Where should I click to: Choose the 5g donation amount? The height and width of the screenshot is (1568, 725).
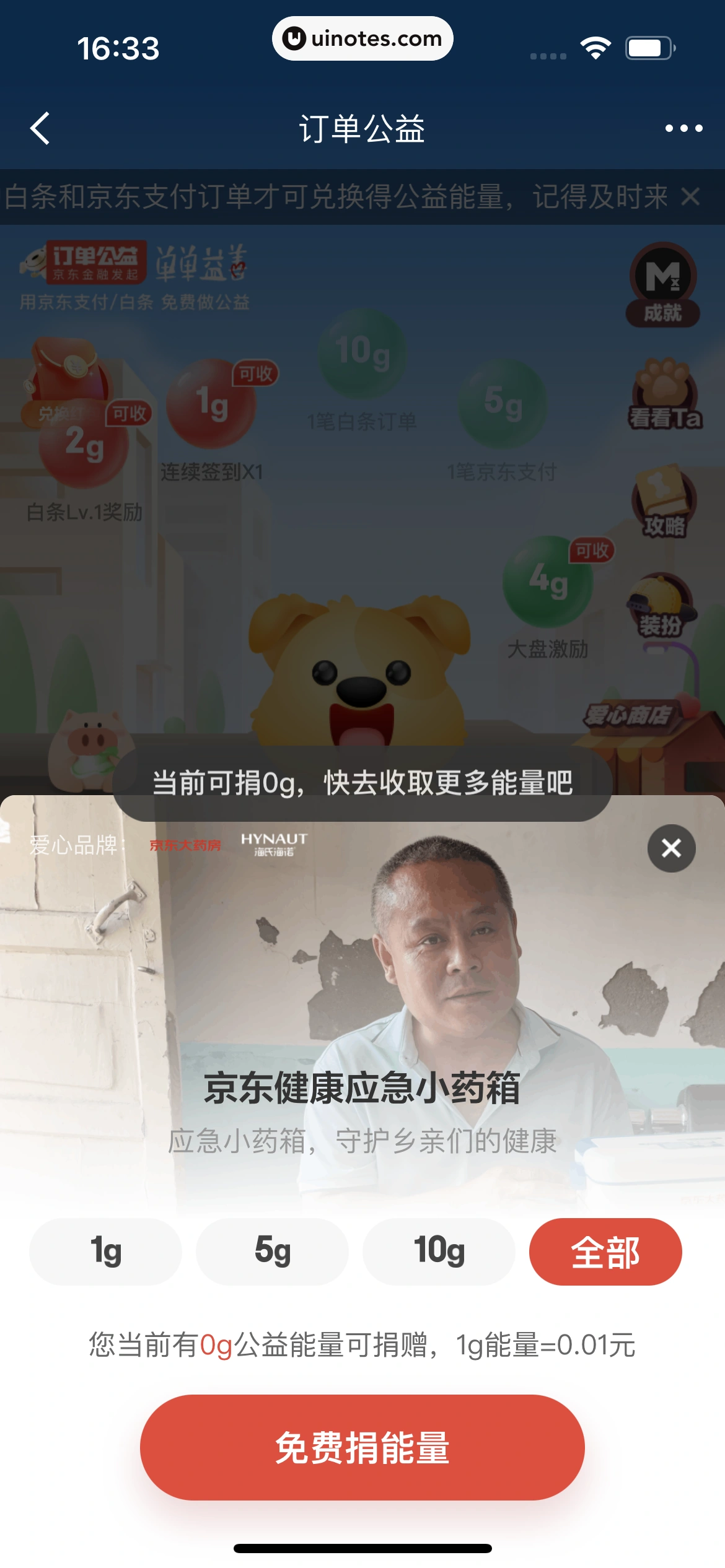pyautogui.click(x=272, y=1251)
